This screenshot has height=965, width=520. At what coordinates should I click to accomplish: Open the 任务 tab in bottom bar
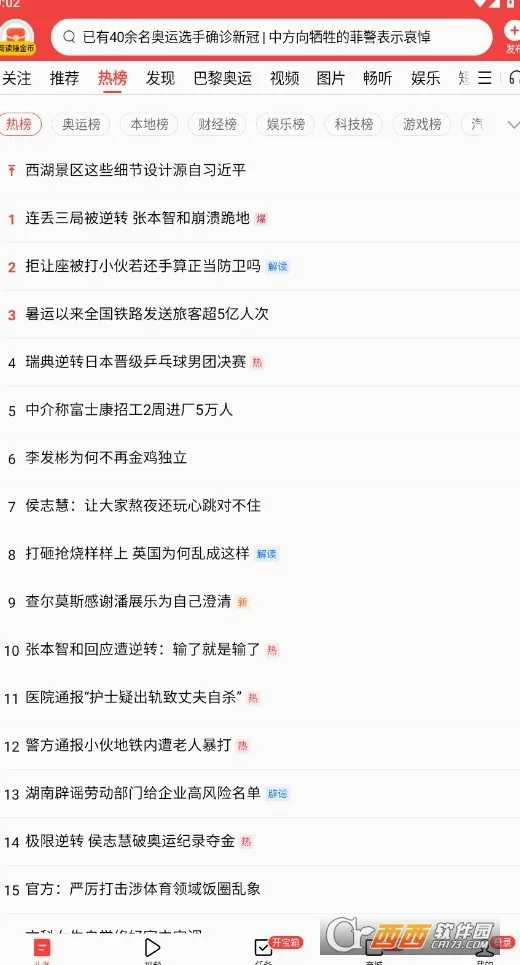[x=263, y=950]
